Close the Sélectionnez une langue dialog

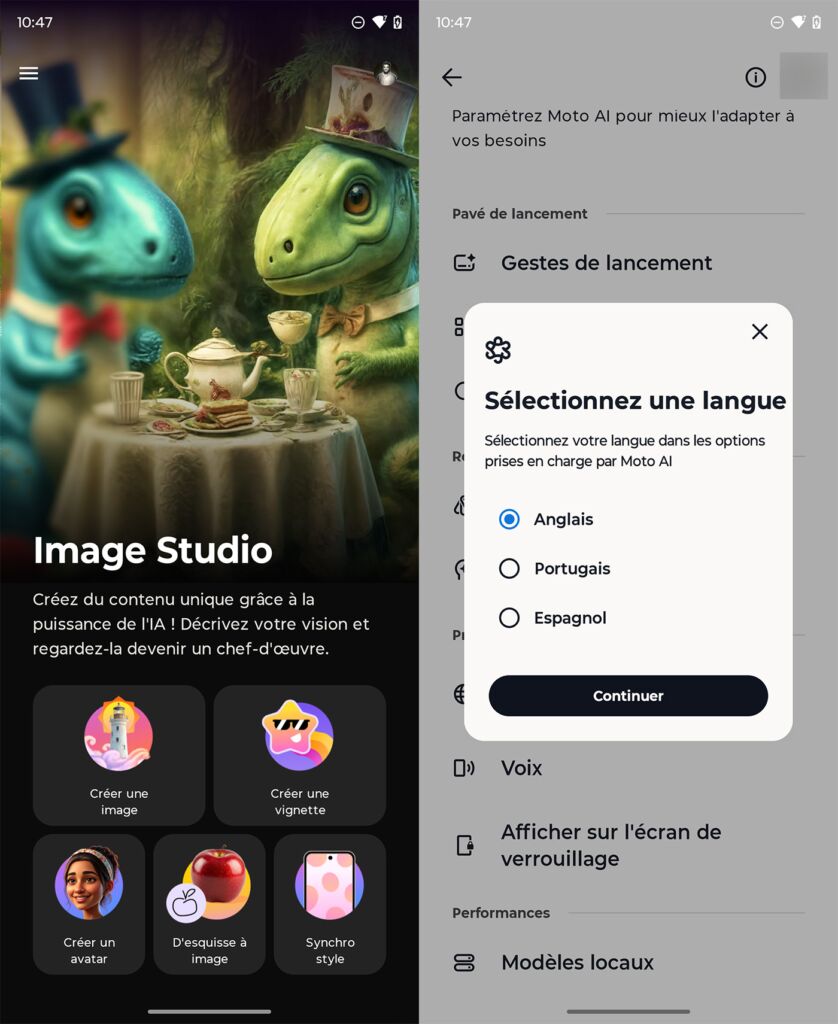coord(760,332)
